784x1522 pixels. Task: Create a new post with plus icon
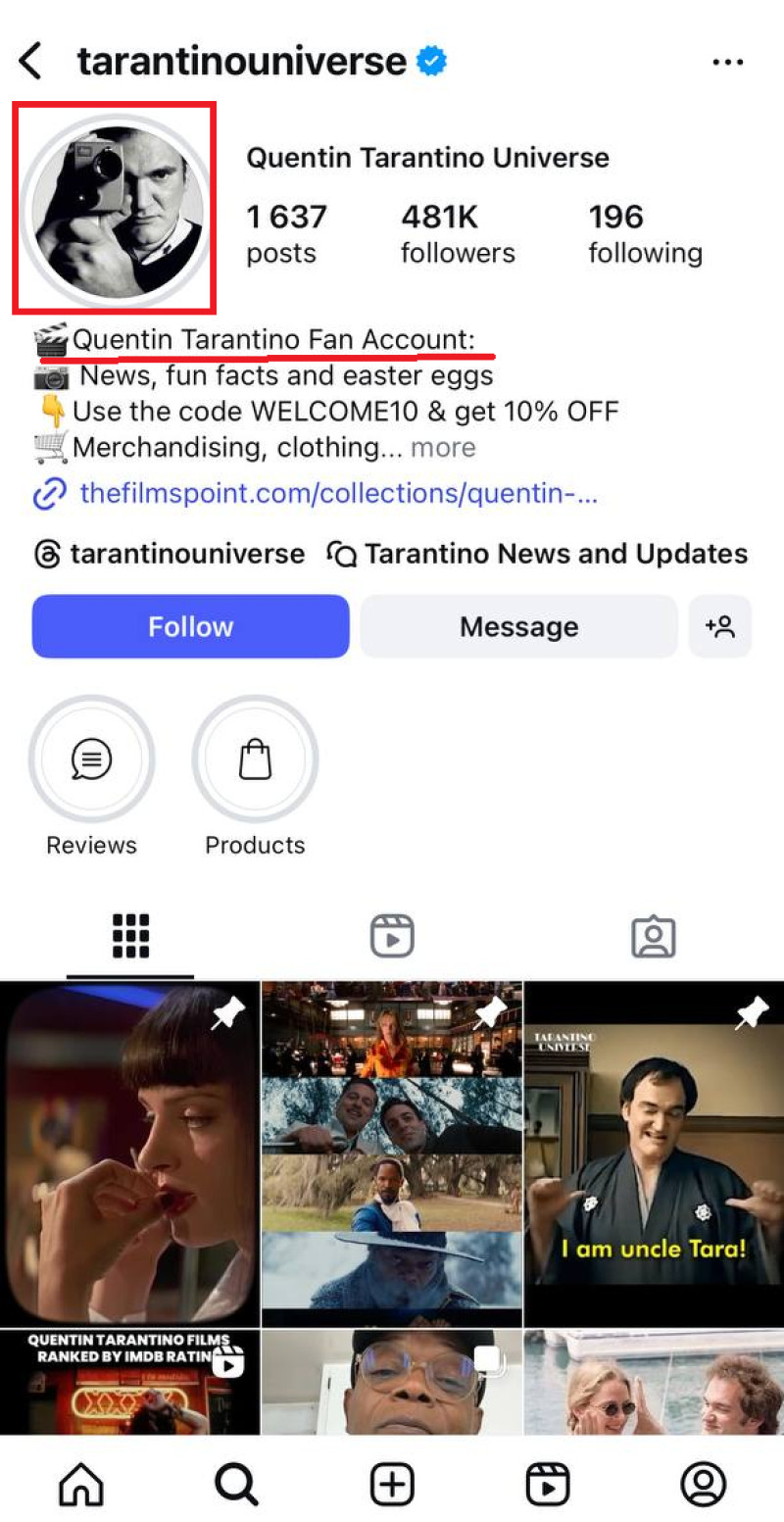click(392, 1484)
